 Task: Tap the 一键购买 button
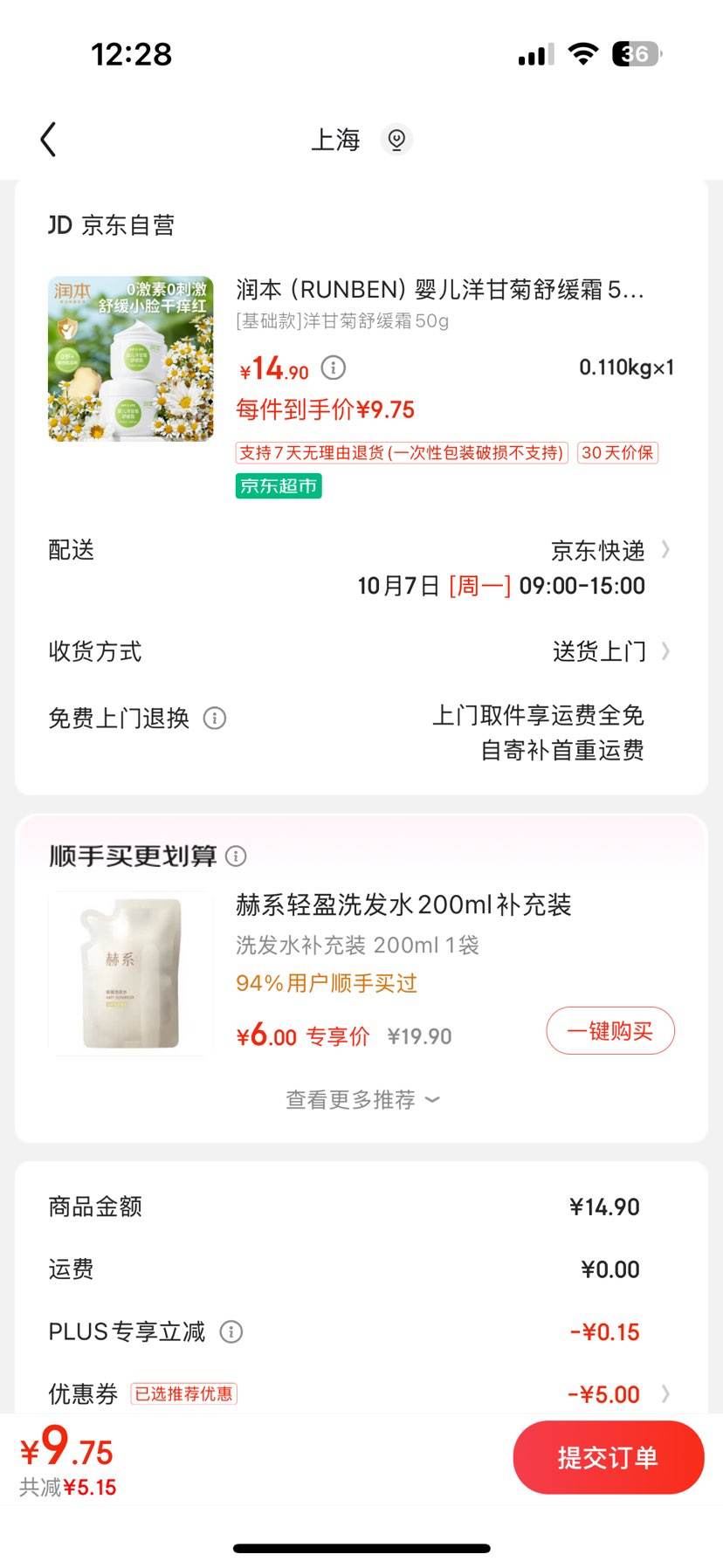point(609,1030)
